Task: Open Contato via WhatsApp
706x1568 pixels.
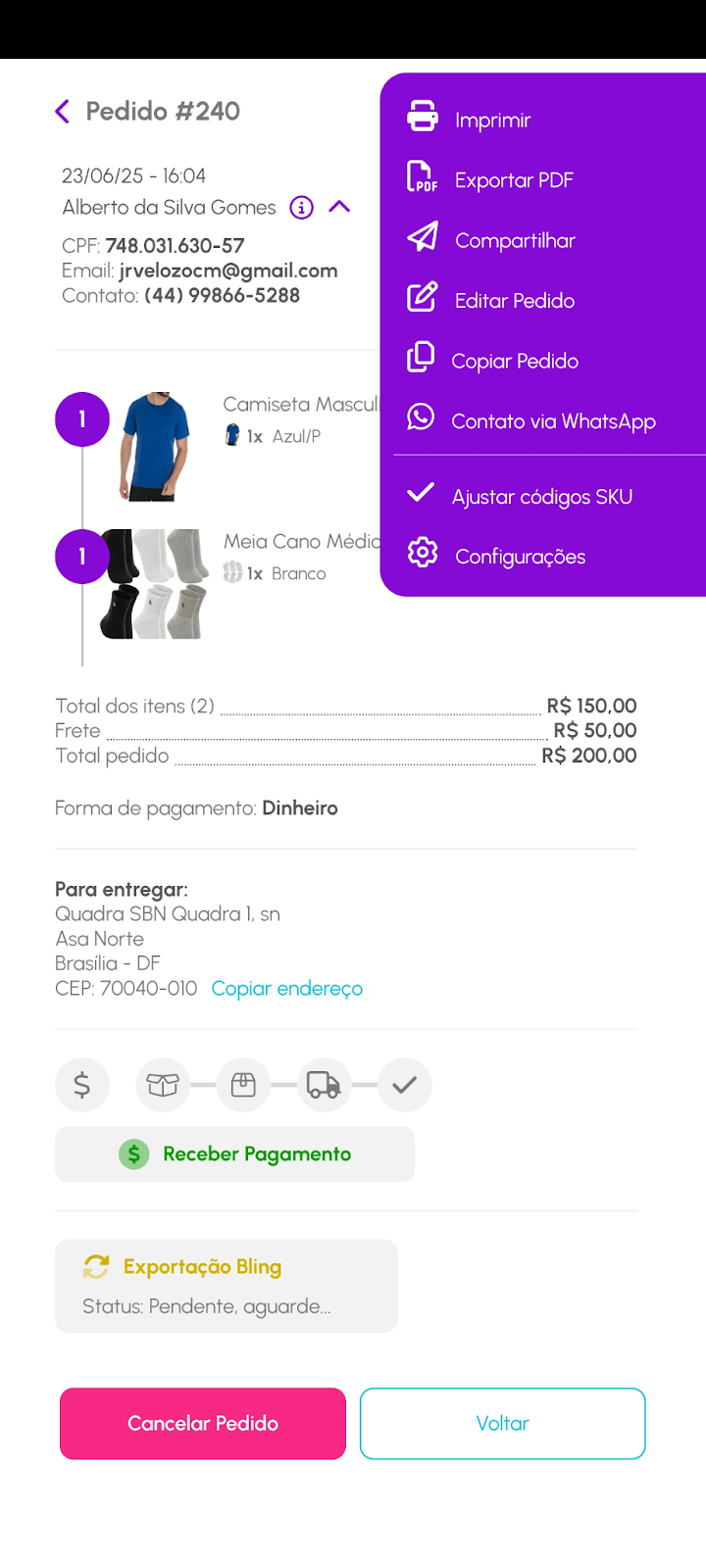Action: 552,421
